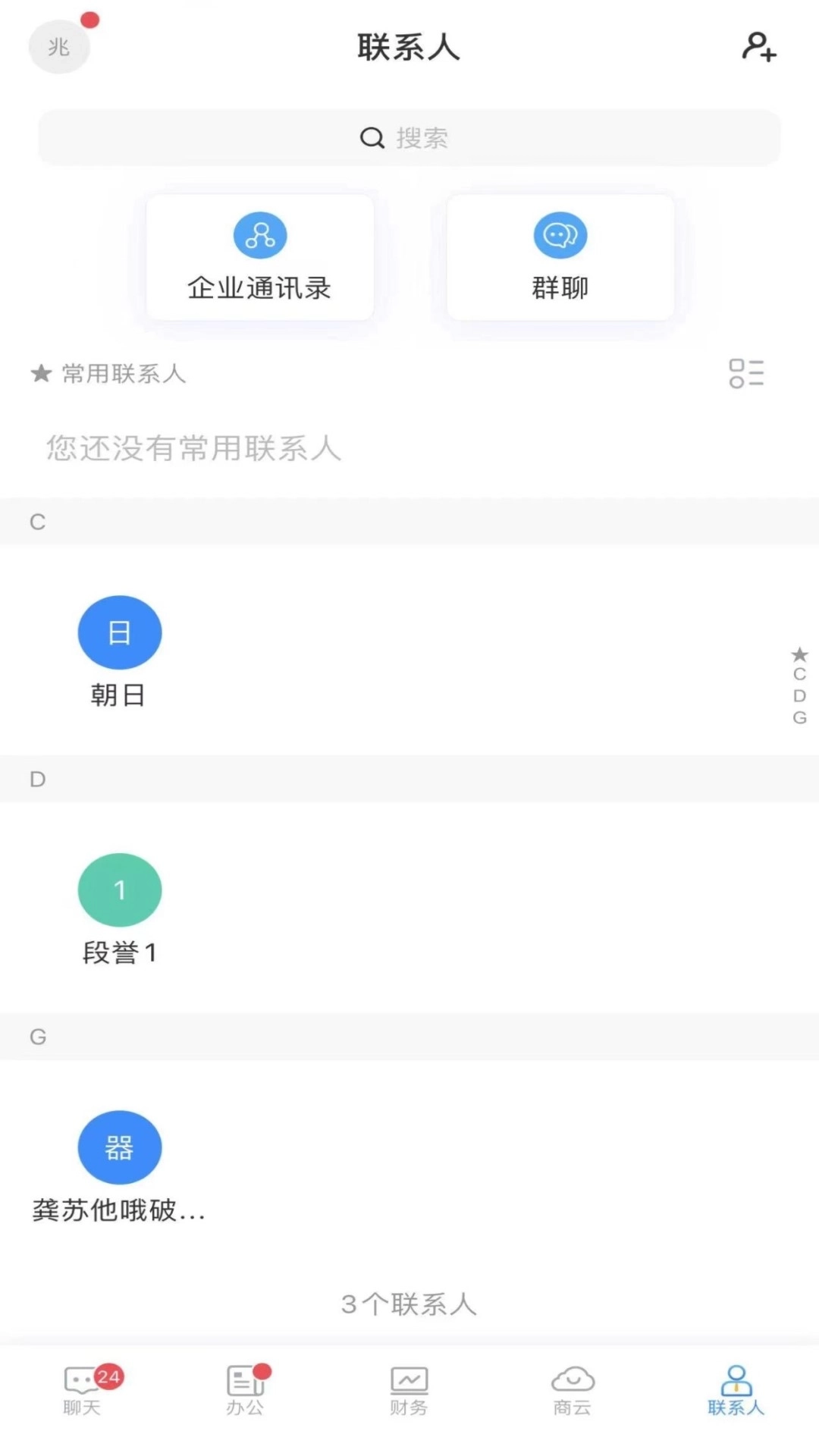The width and height of the screenshot is (819, 1456).
Task: Jump to letter G in side index
Action: [x=799, y=717]
